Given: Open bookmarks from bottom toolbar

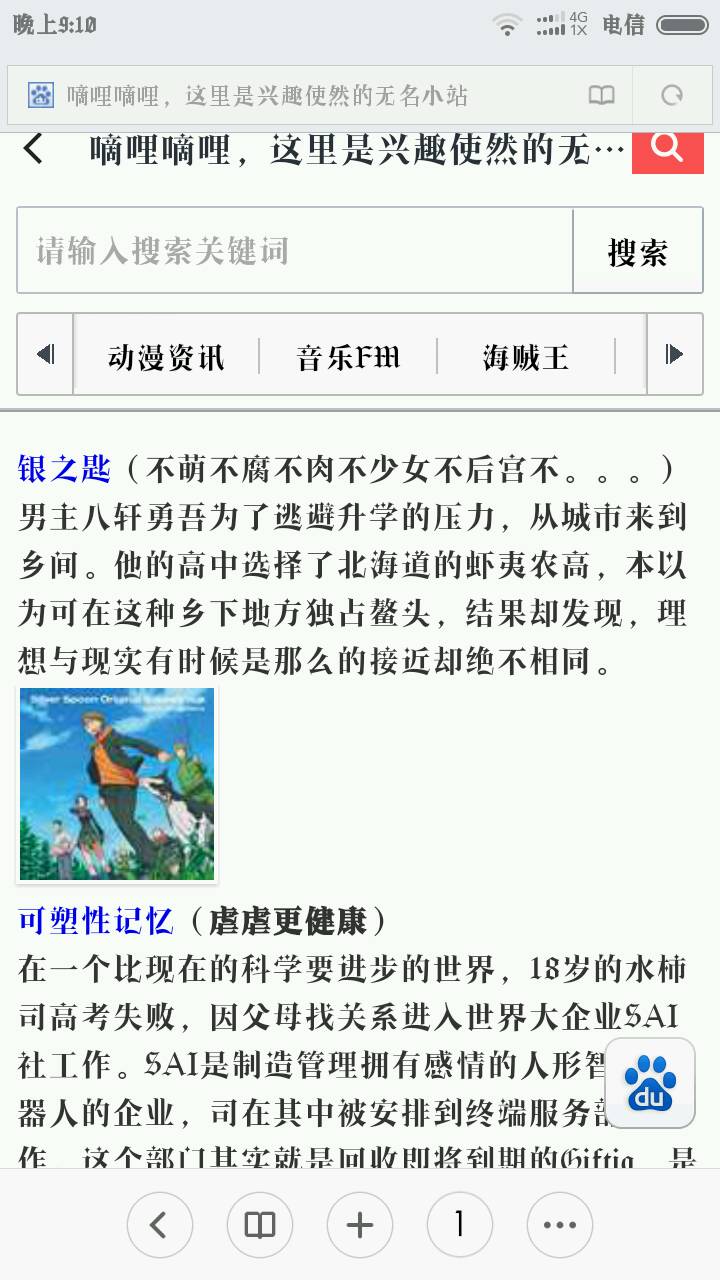Looking at the screenshot, I should click(x=259, y=1224).
